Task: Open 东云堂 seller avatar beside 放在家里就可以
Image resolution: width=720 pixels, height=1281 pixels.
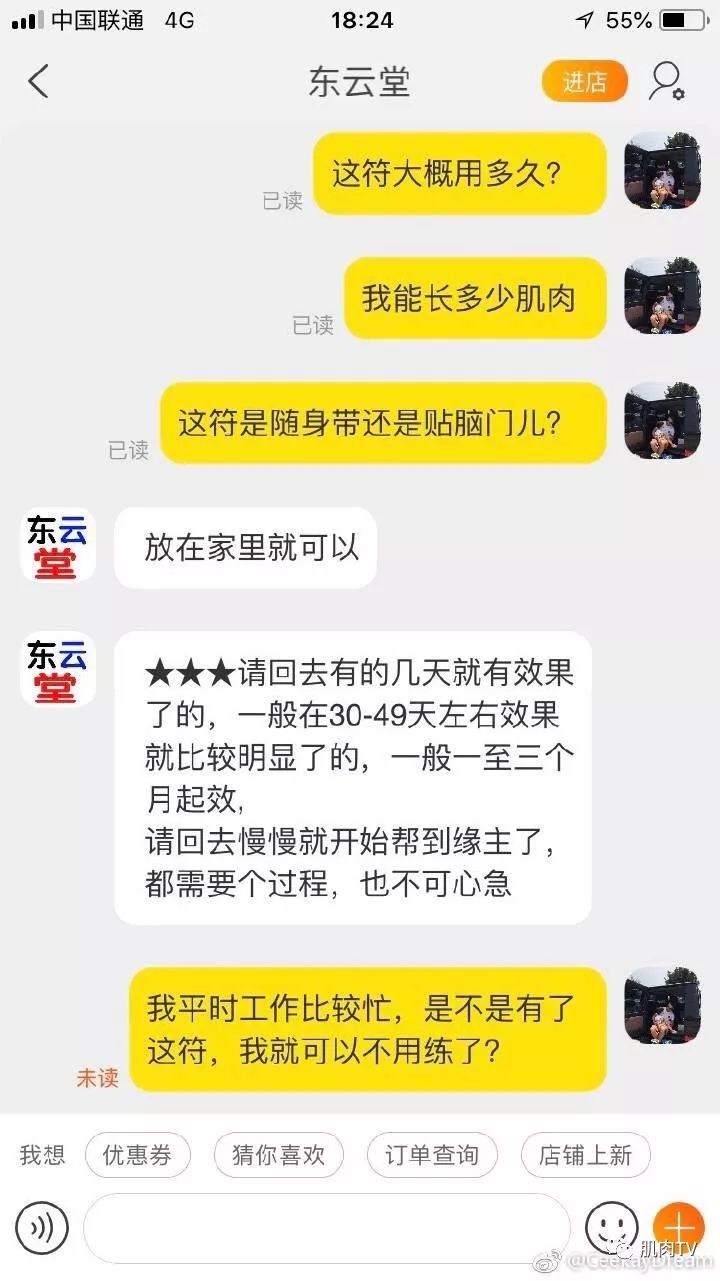Action: tap(58, 546)
